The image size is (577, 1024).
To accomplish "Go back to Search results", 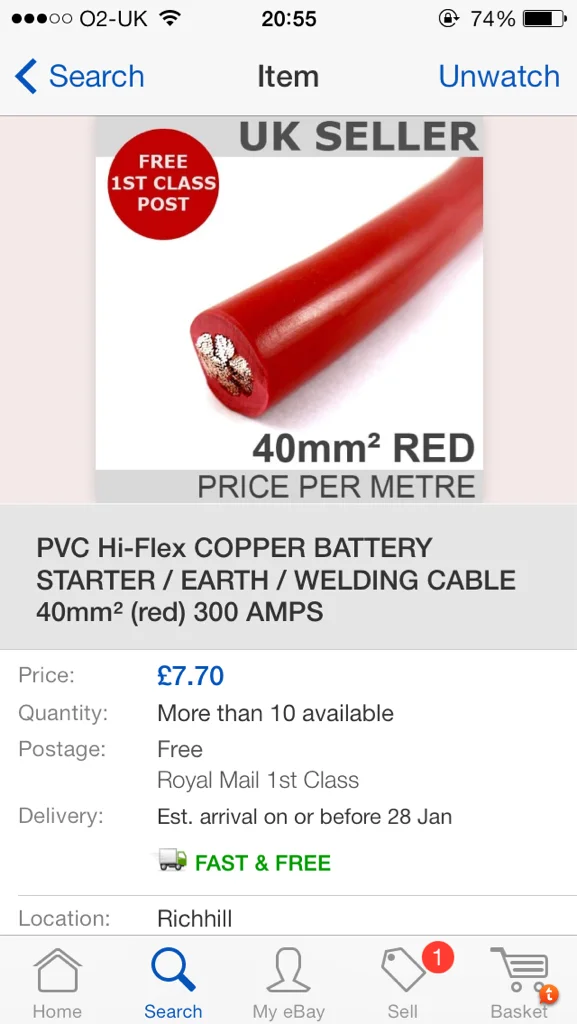I will point(79,76).
